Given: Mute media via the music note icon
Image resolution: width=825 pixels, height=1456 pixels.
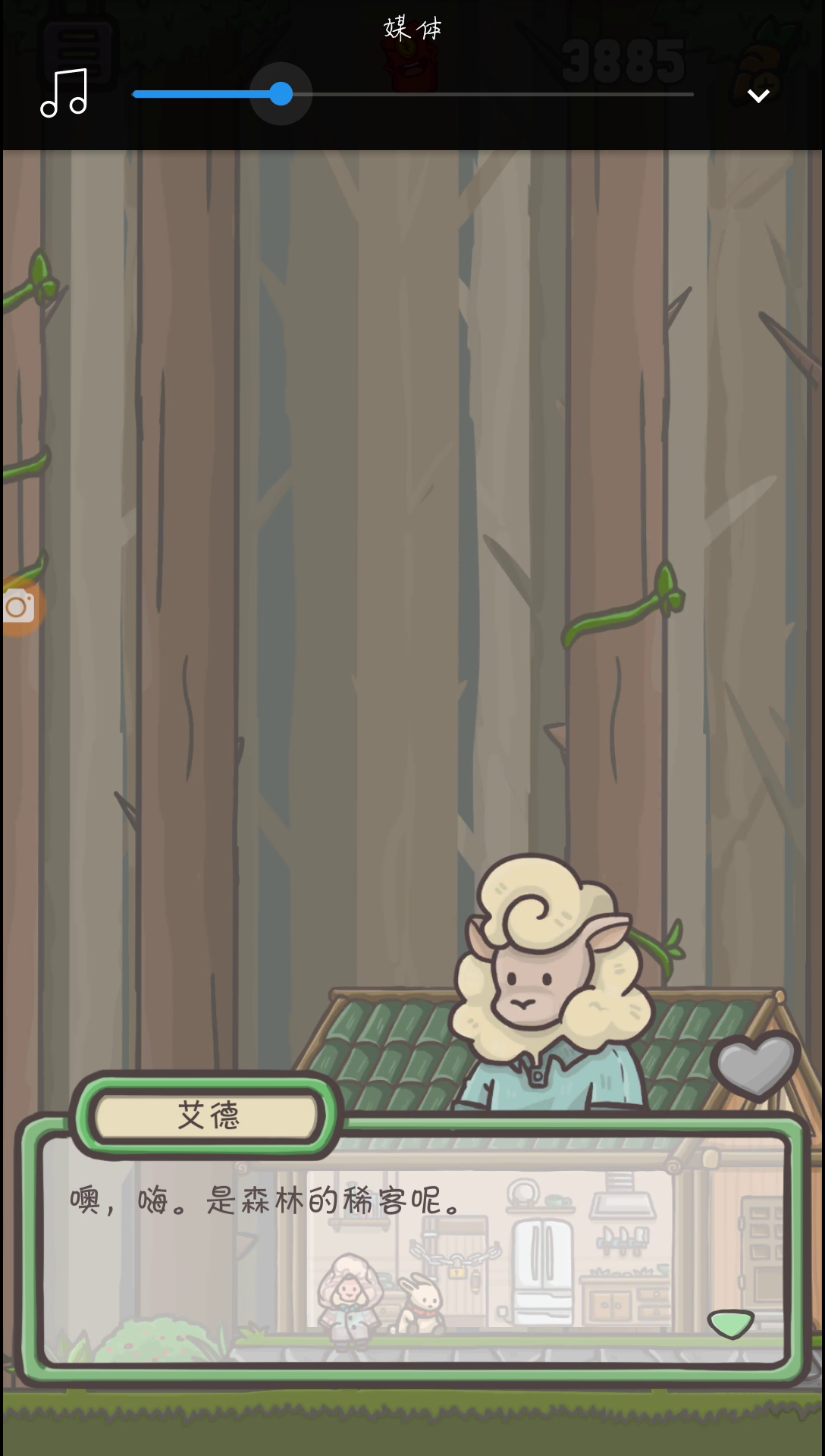Looking at the screenshot, I should (64, 93).
